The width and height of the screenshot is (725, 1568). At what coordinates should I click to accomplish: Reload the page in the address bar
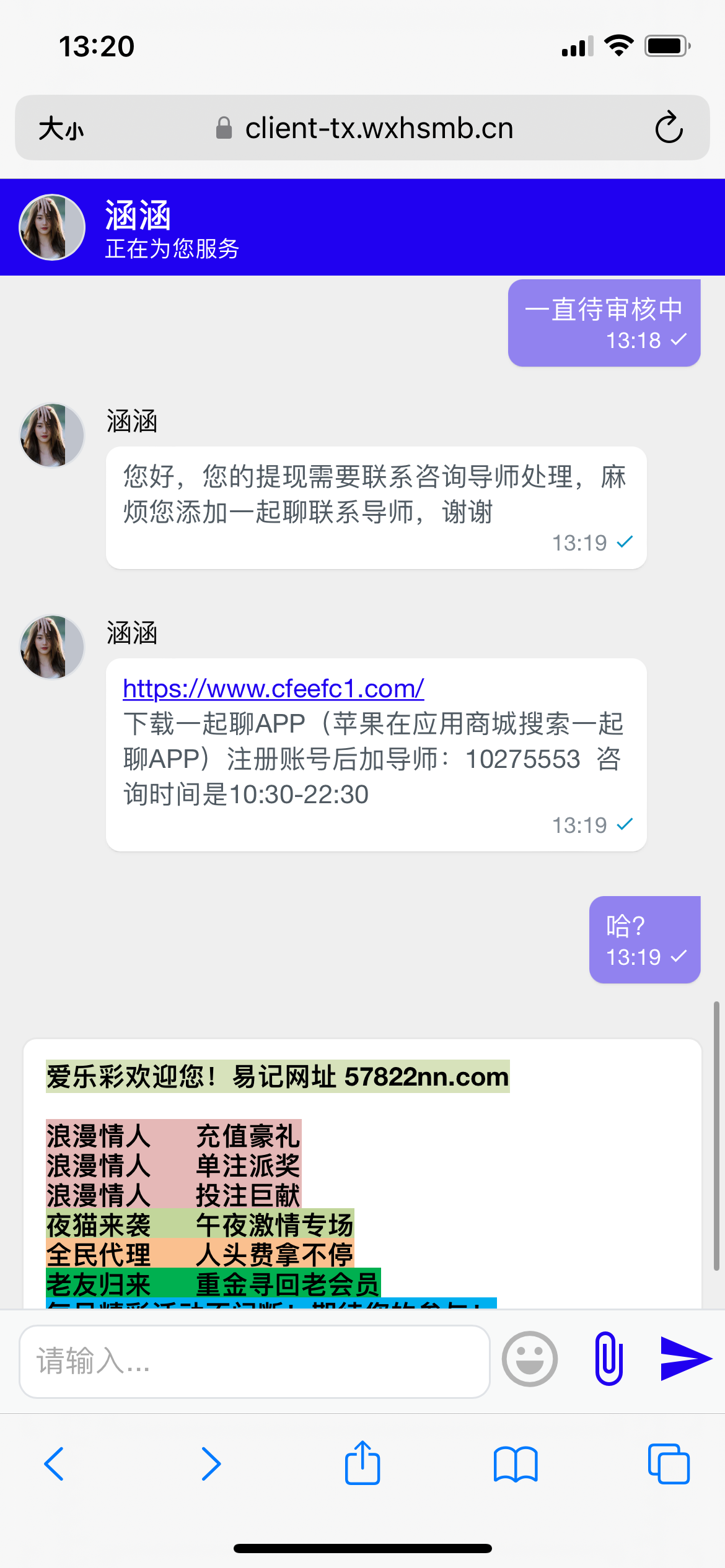click(x=669, y=128)
